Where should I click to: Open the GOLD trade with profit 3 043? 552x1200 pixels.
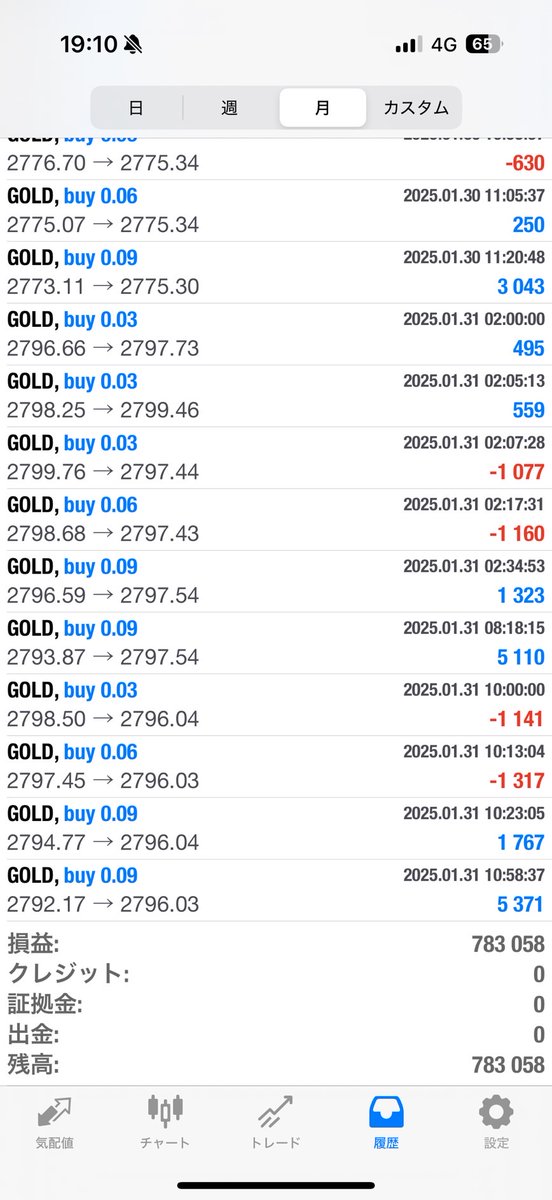point(276,272)
